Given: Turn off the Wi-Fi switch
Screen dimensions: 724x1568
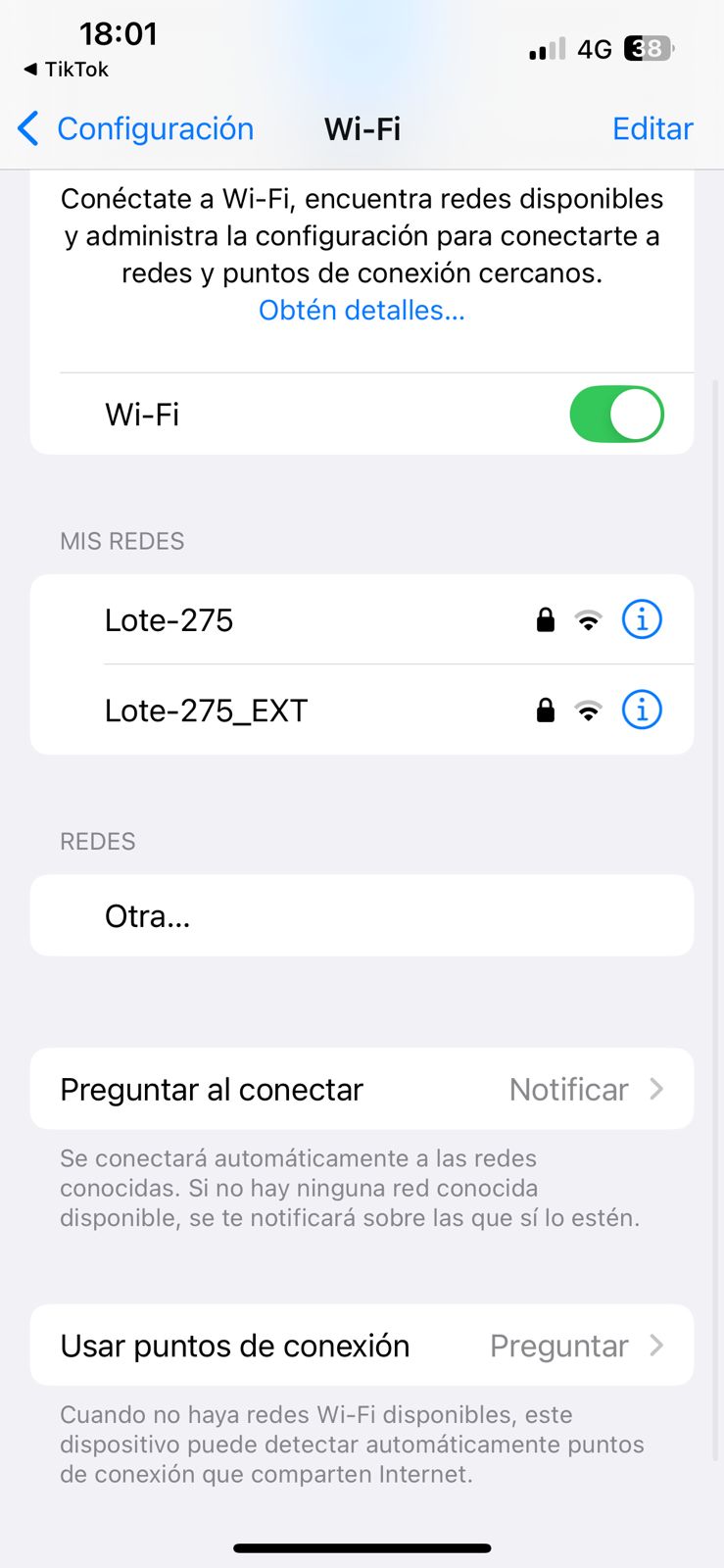Looking at the screenshot, I should pyautogui.click(x=616, y=415).
